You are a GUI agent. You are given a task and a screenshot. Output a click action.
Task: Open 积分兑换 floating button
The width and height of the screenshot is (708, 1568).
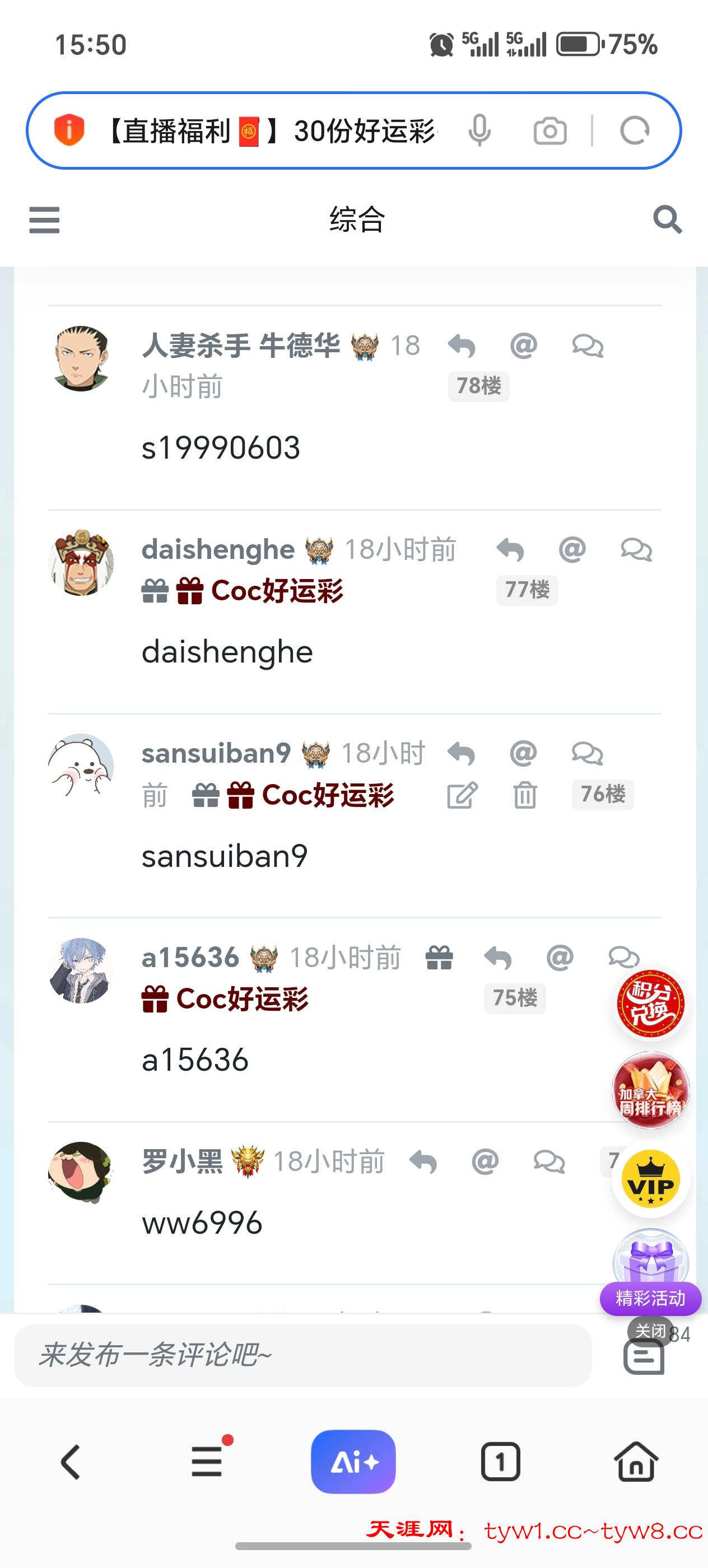[x=650, y=1003]
